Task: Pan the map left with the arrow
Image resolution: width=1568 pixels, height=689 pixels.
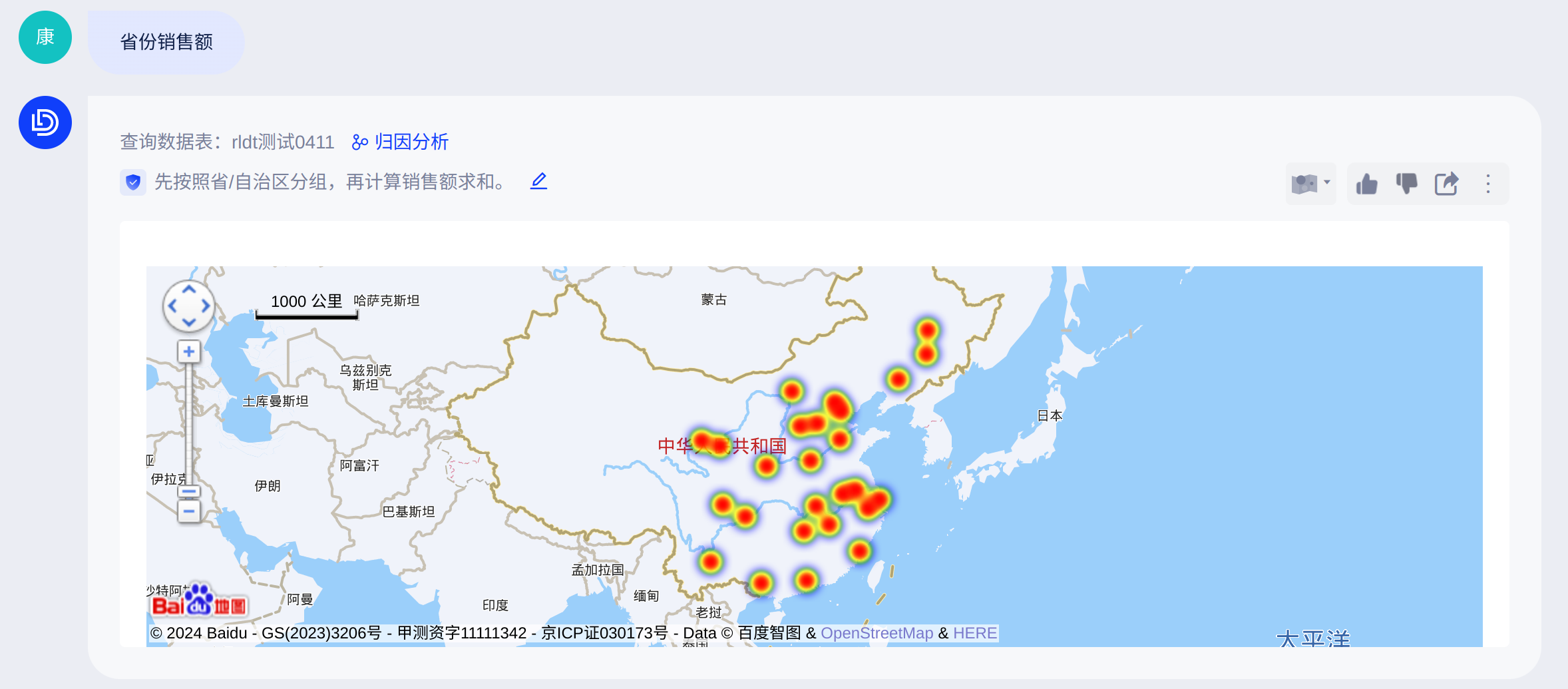Action: (x=172, y=306)
